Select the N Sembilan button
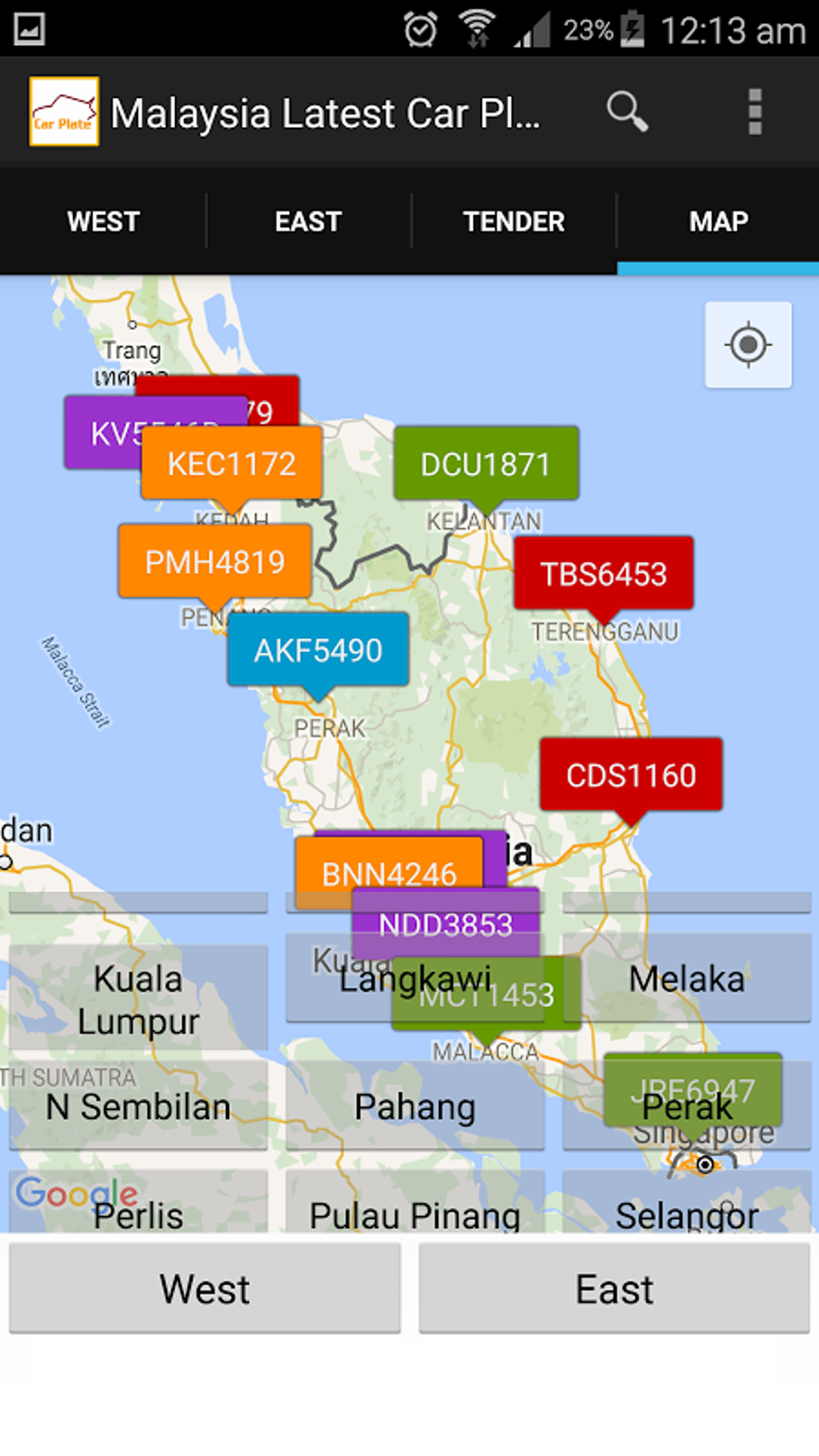The height and width of the screenshot is (1456, 819). (138, 1107)
